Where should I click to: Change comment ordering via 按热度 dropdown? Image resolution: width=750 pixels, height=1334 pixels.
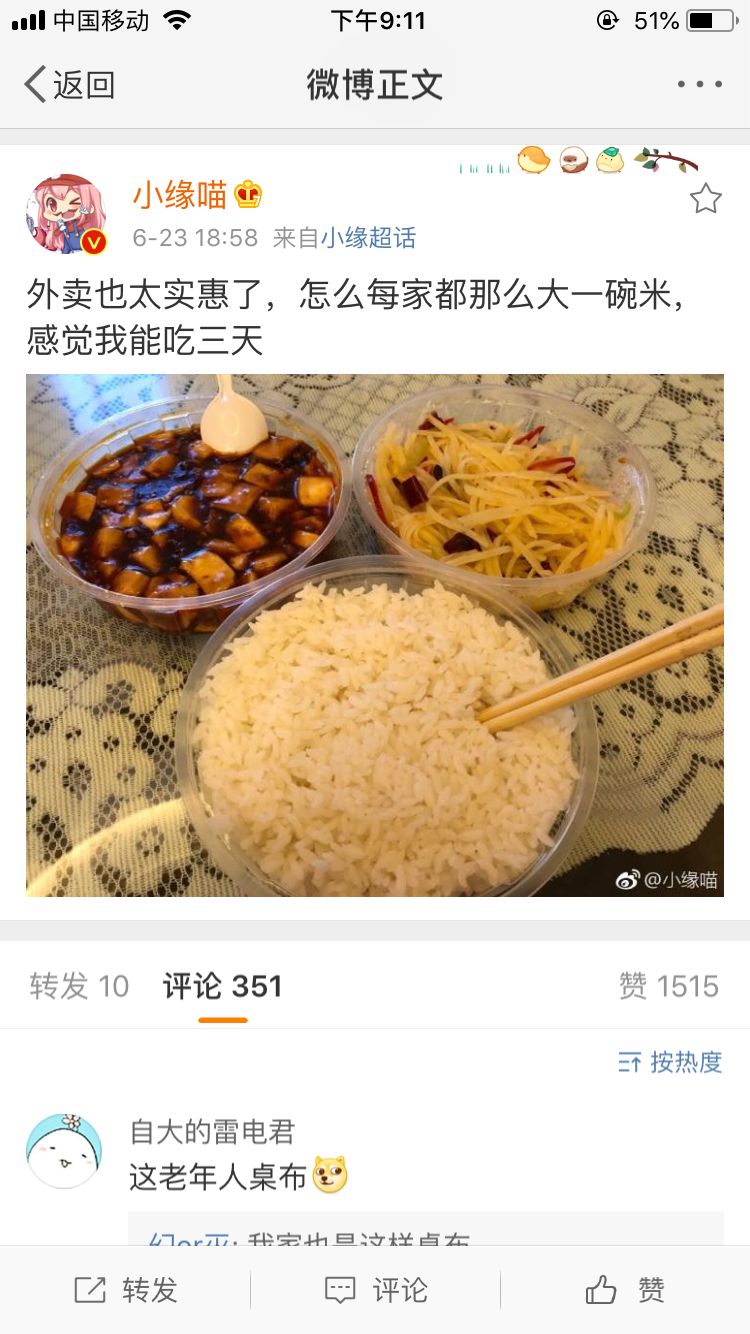point(690,1063)
